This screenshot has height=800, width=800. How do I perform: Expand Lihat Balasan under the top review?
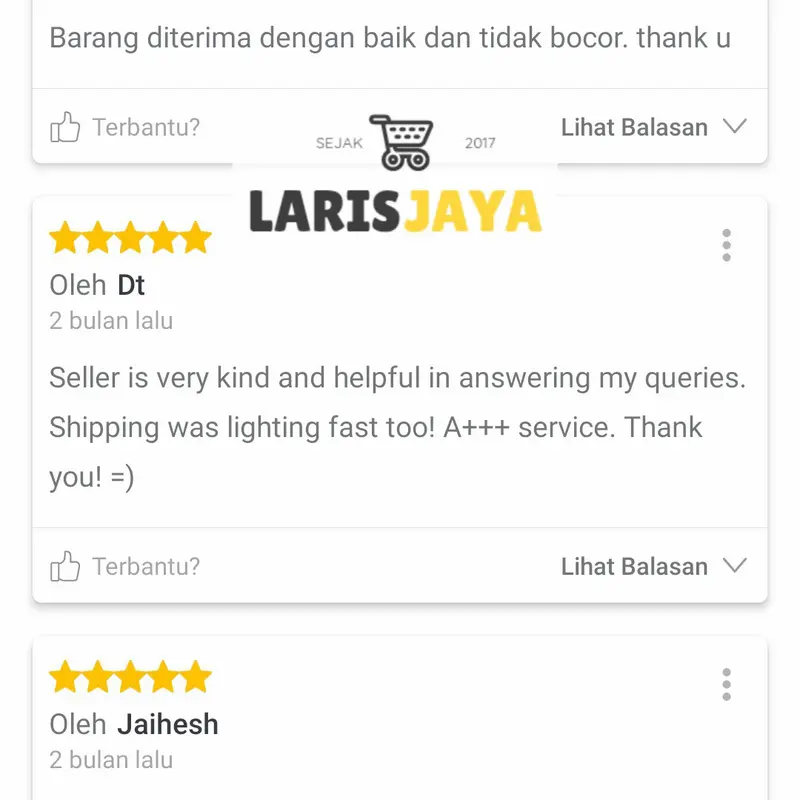653,127
